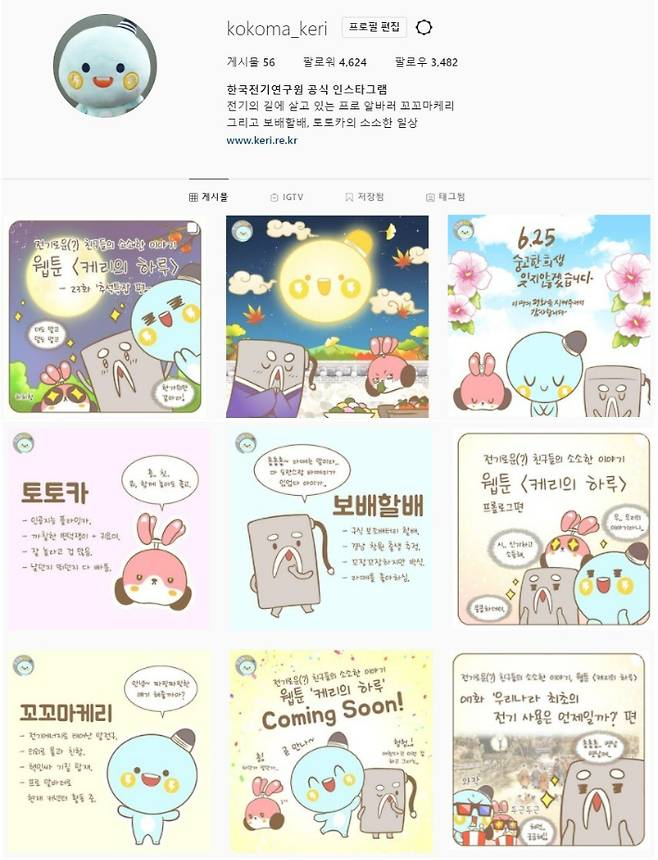Viewport: 658px width, 860px height.
Task: Open the settings gear icon
Action: tap(423, 27)
